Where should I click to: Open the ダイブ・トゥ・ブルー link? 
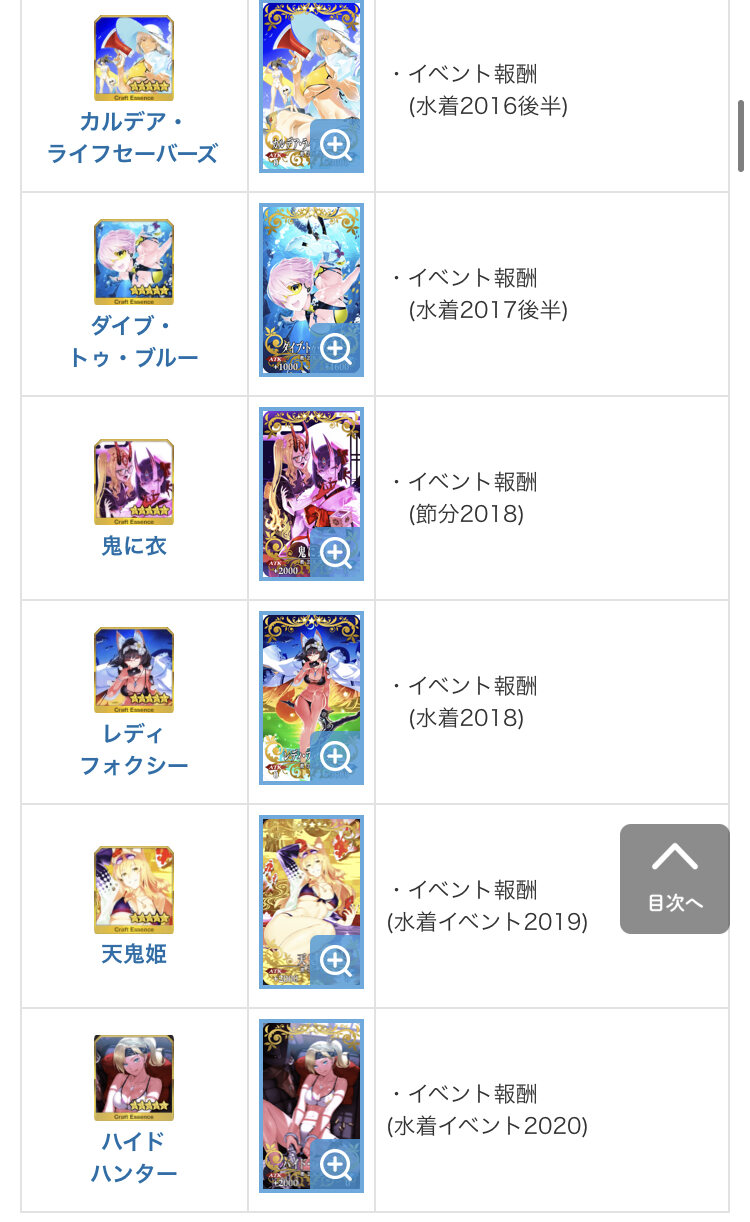coord(133,341)
